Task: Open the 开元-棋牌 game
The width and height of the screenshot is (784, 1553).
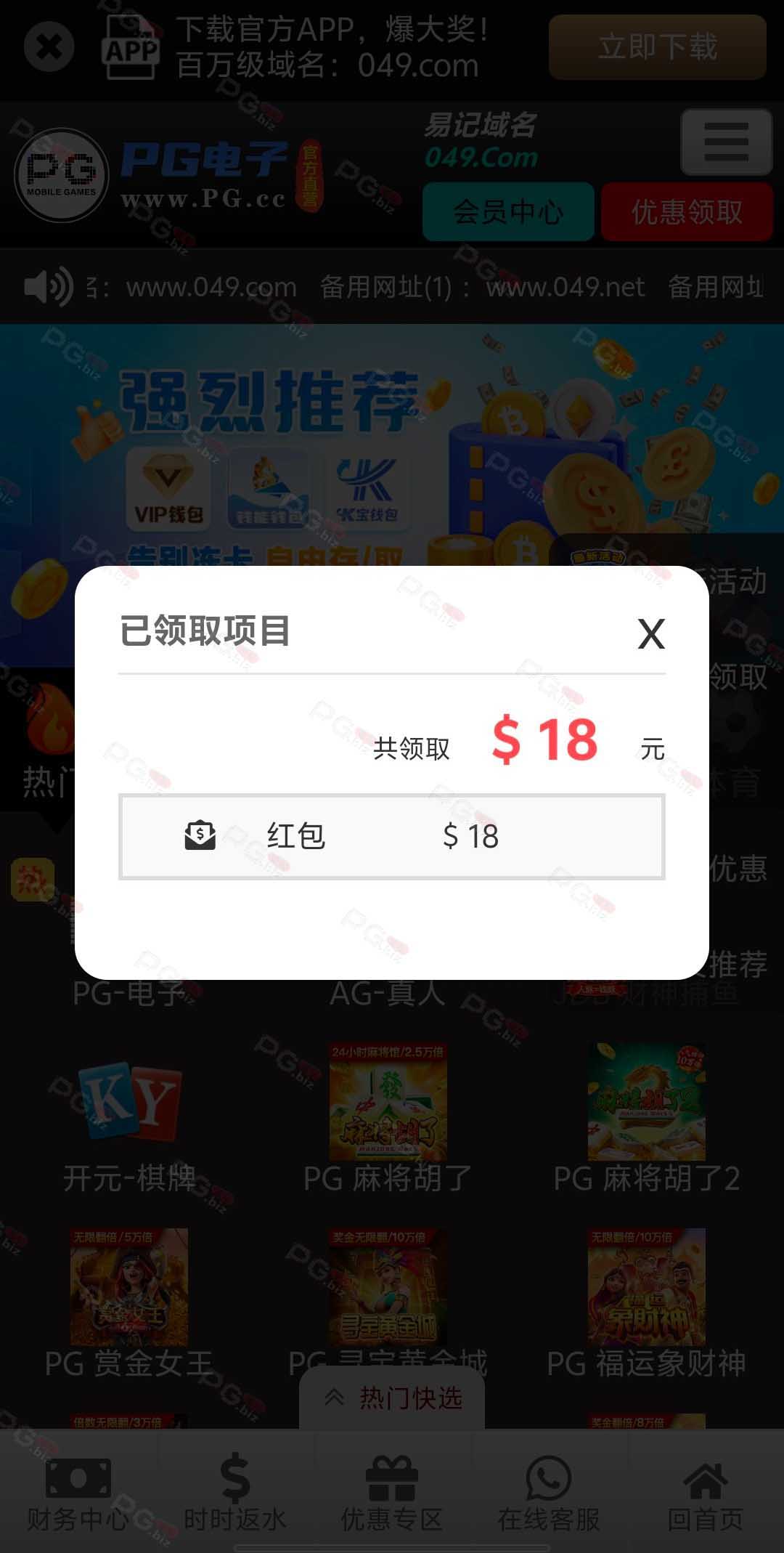Action: [x=129, y=1126]
